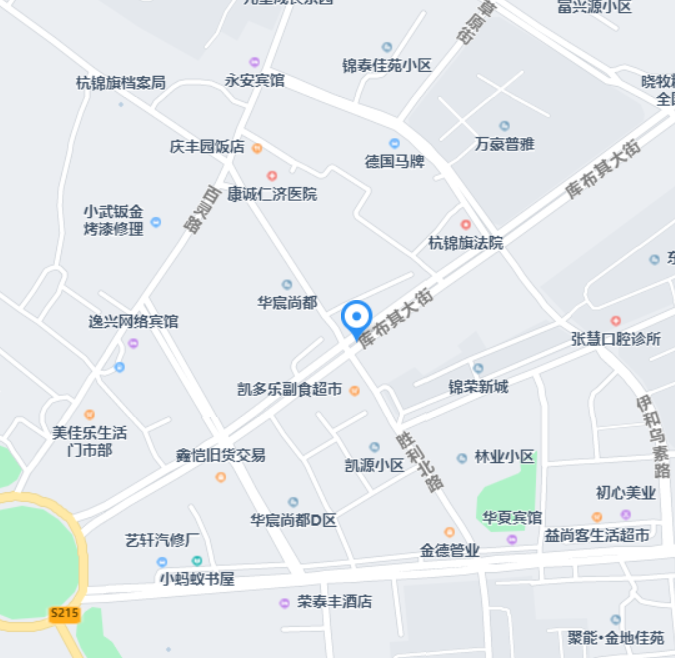
Task: Tap the 庆丰园饭店 restaurant marker
Action: click(257, 148)
